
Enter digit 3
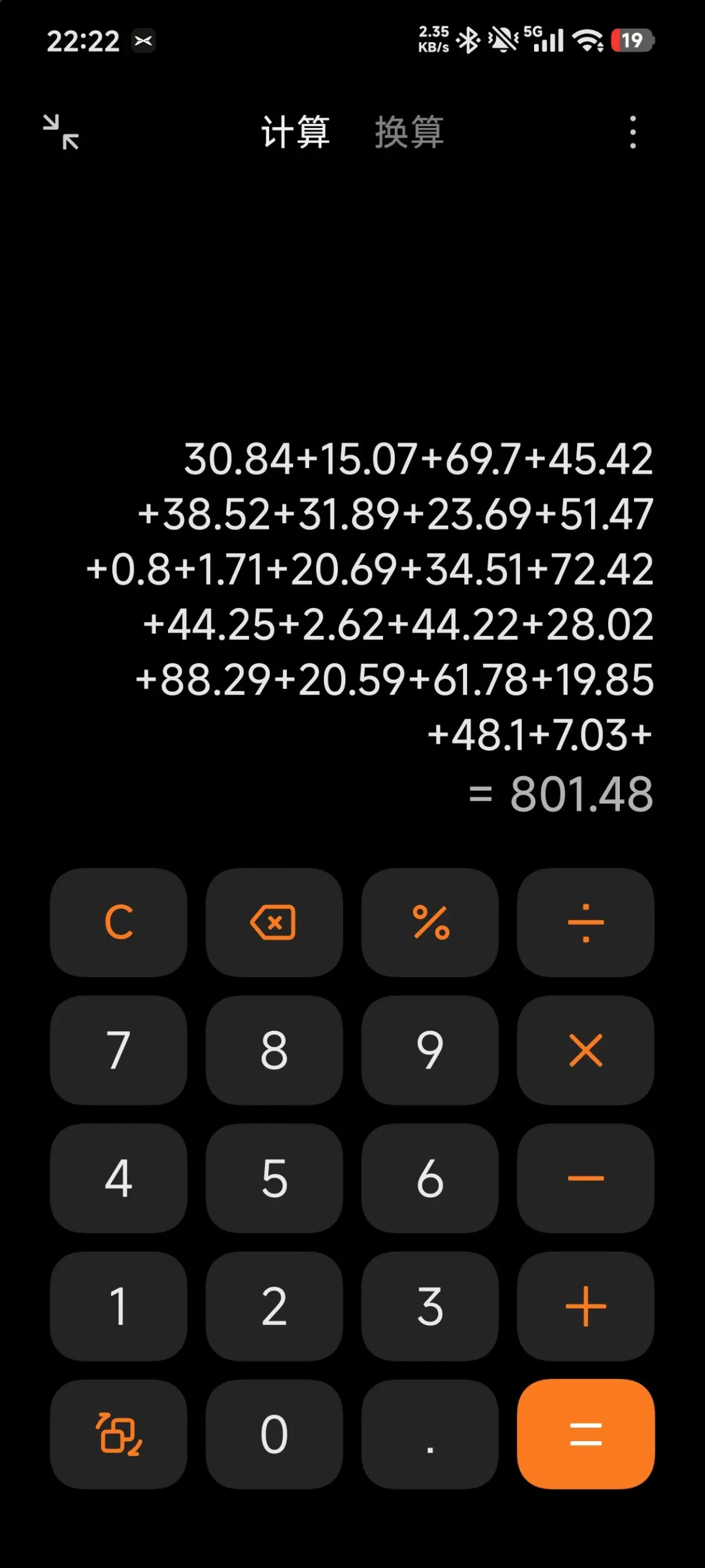click(430, 1306)
